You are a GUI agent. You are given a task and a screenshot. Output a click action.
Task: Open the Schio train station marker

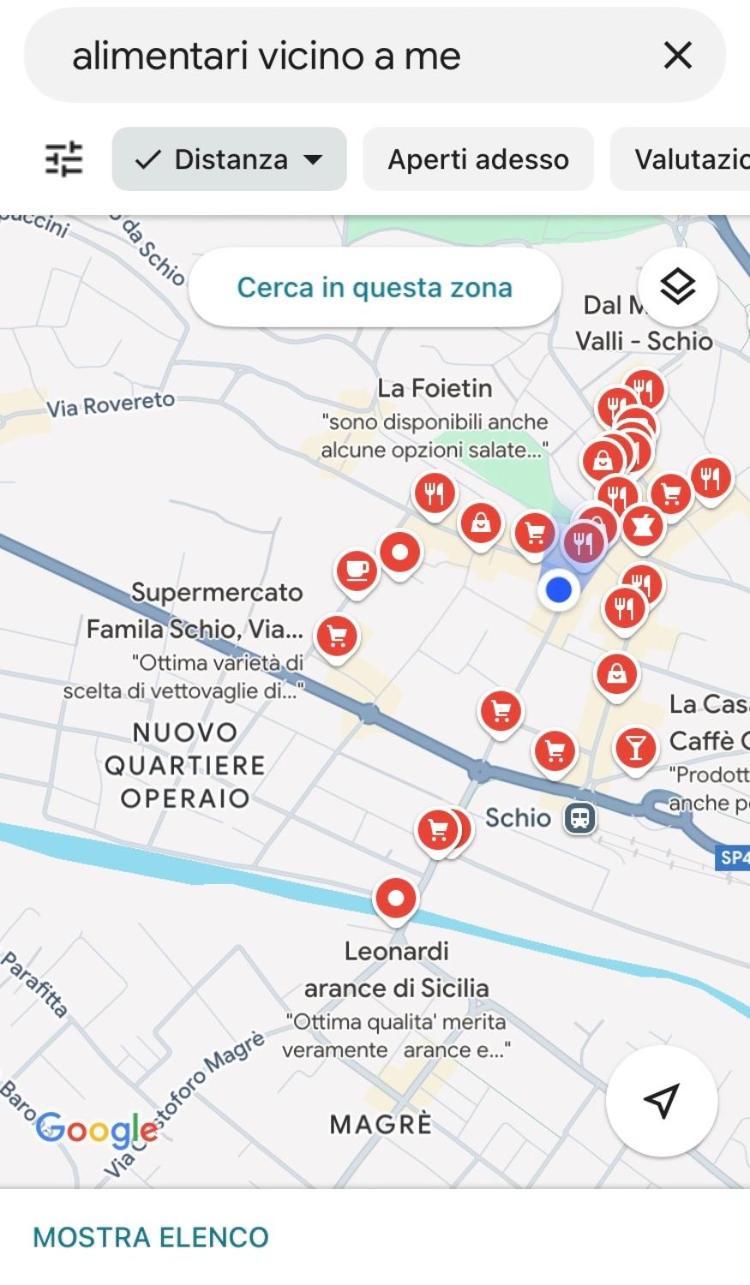click(x=579, y=818)
